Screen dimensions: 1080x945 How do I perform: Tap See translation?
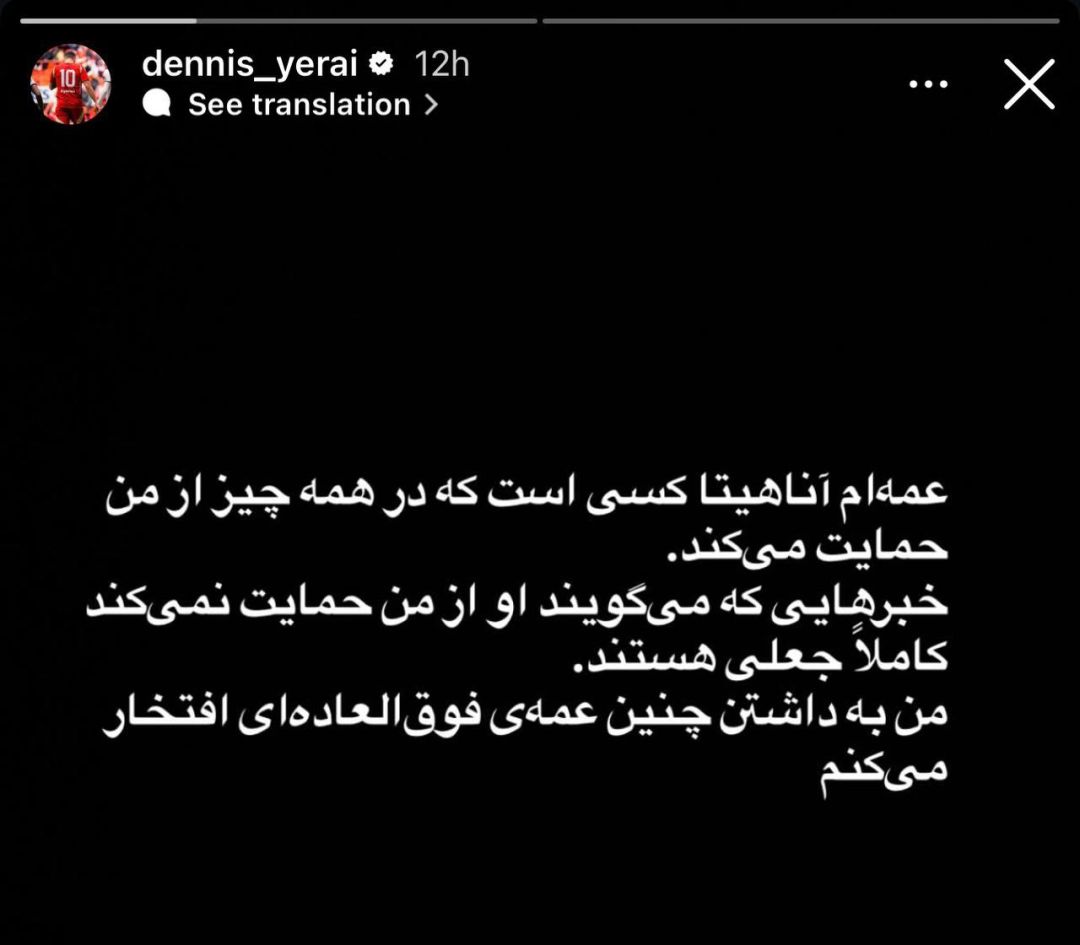299,105
